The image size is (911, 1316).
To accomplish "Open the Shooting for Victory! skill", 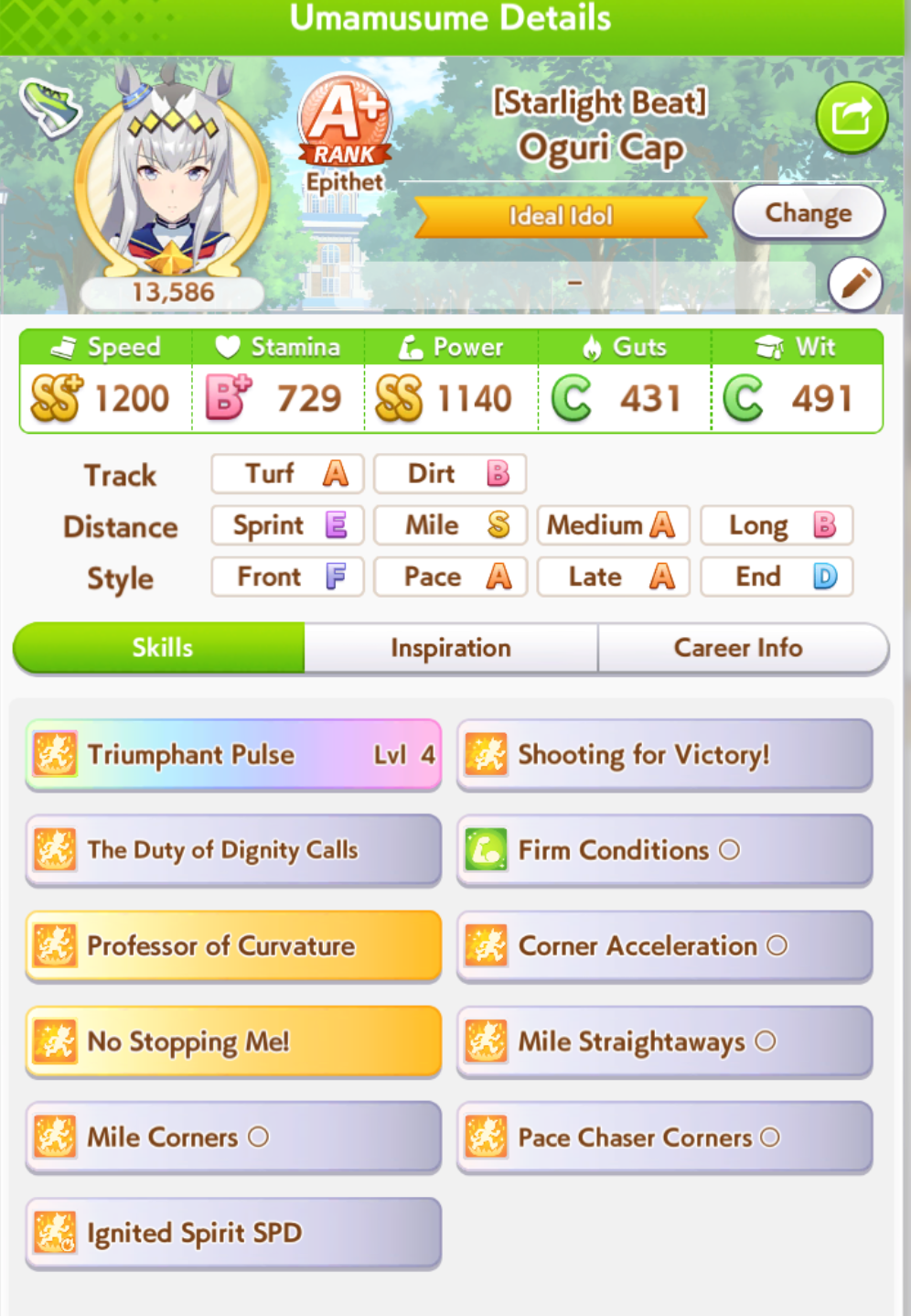I will coord(665,755).
